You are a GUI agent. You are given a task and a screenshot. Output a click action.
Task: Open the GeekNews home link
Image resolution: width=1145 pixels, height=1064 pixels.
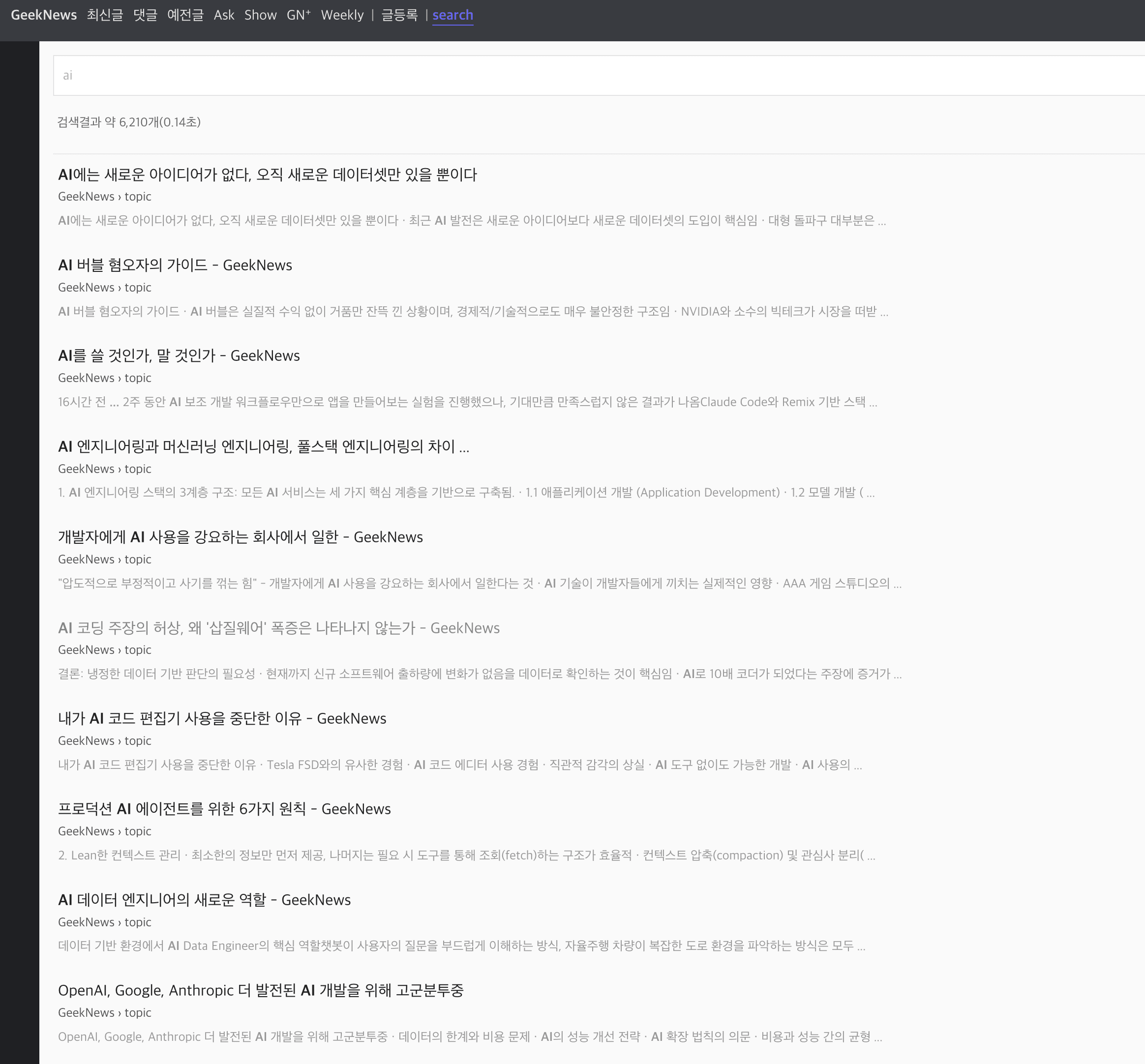point(44,15)
